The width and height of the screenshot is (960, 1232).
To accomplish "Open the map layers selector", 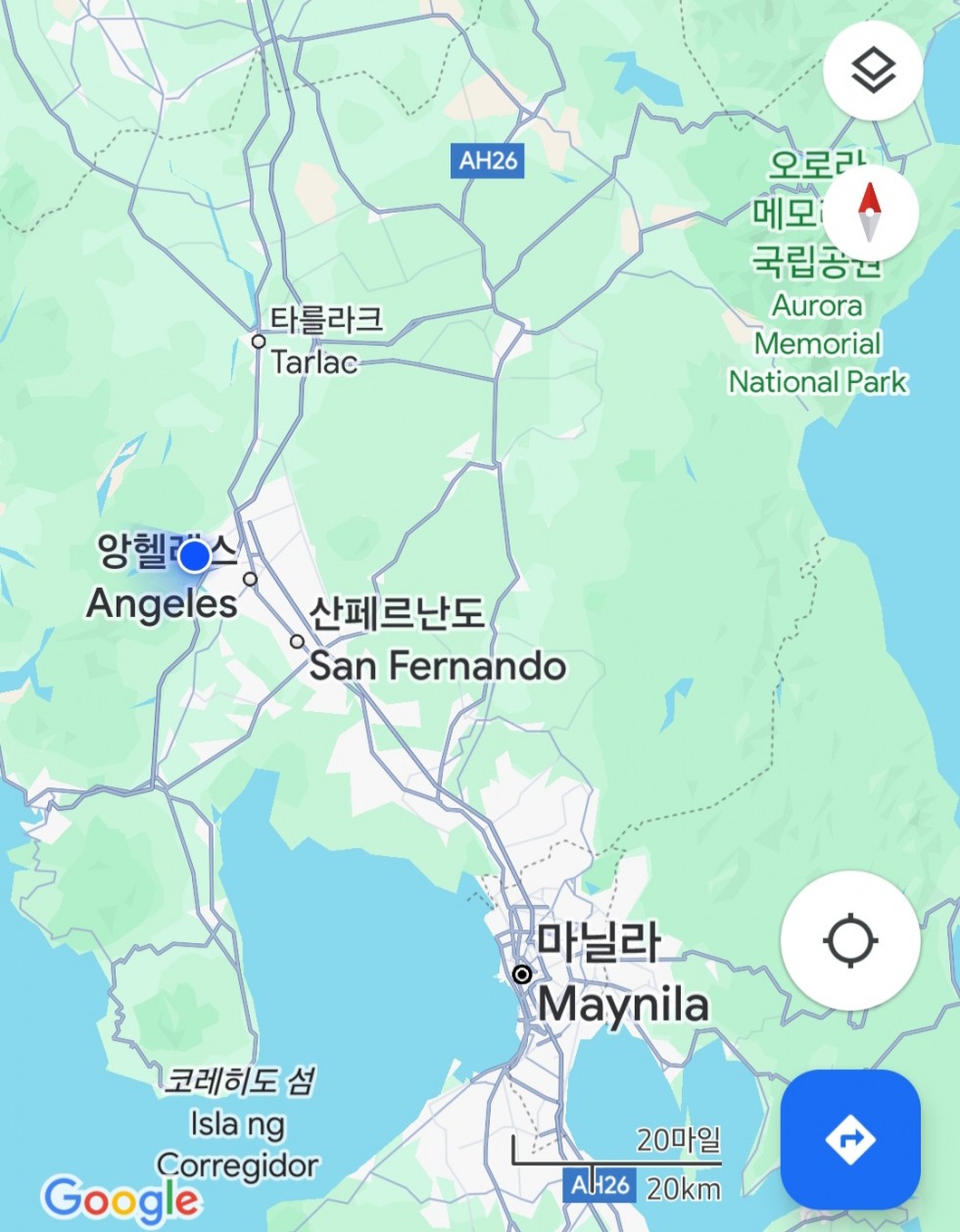I will pos(873,71).
